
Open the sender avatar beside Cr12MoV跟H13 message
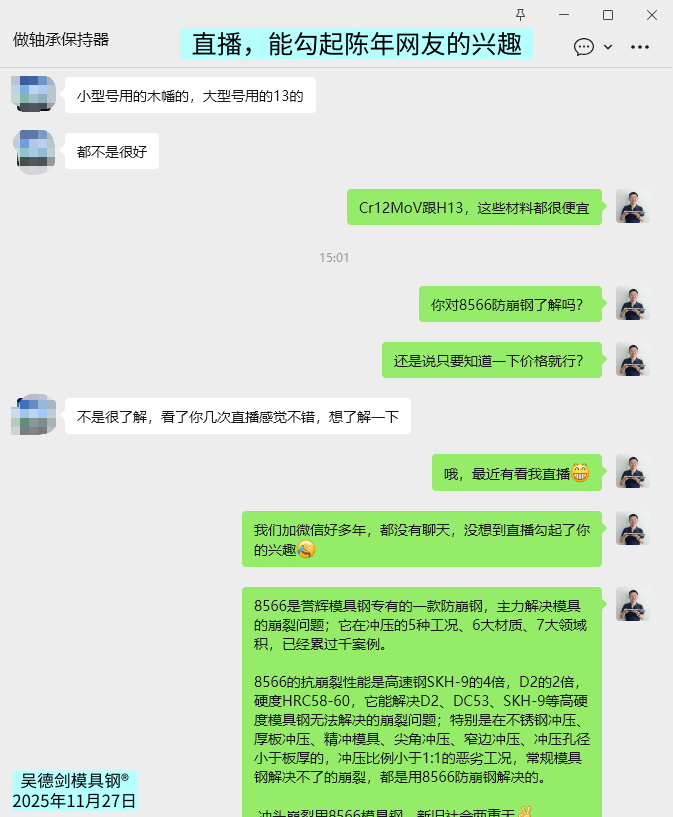[633, 207]
